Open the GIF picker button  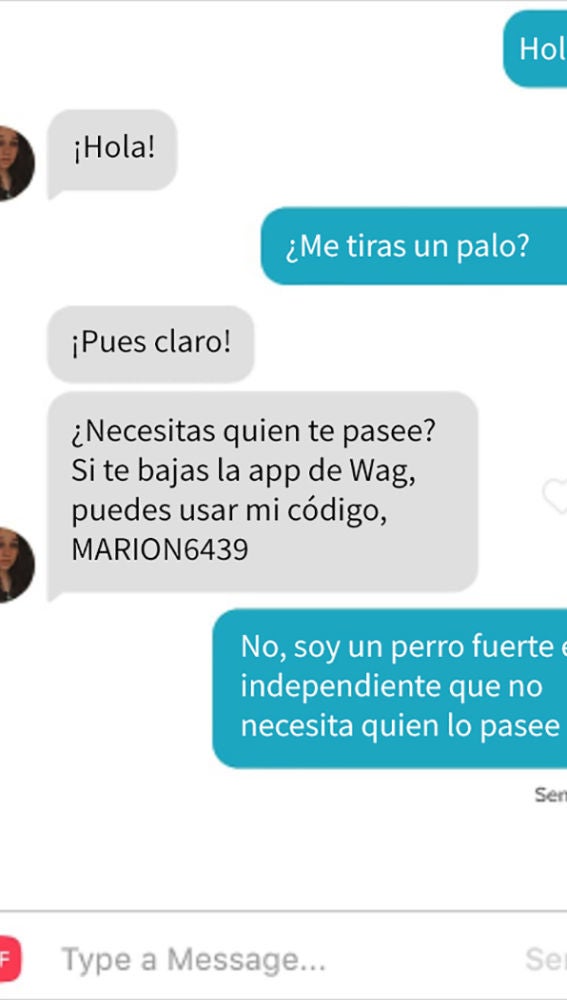[9, 959]
